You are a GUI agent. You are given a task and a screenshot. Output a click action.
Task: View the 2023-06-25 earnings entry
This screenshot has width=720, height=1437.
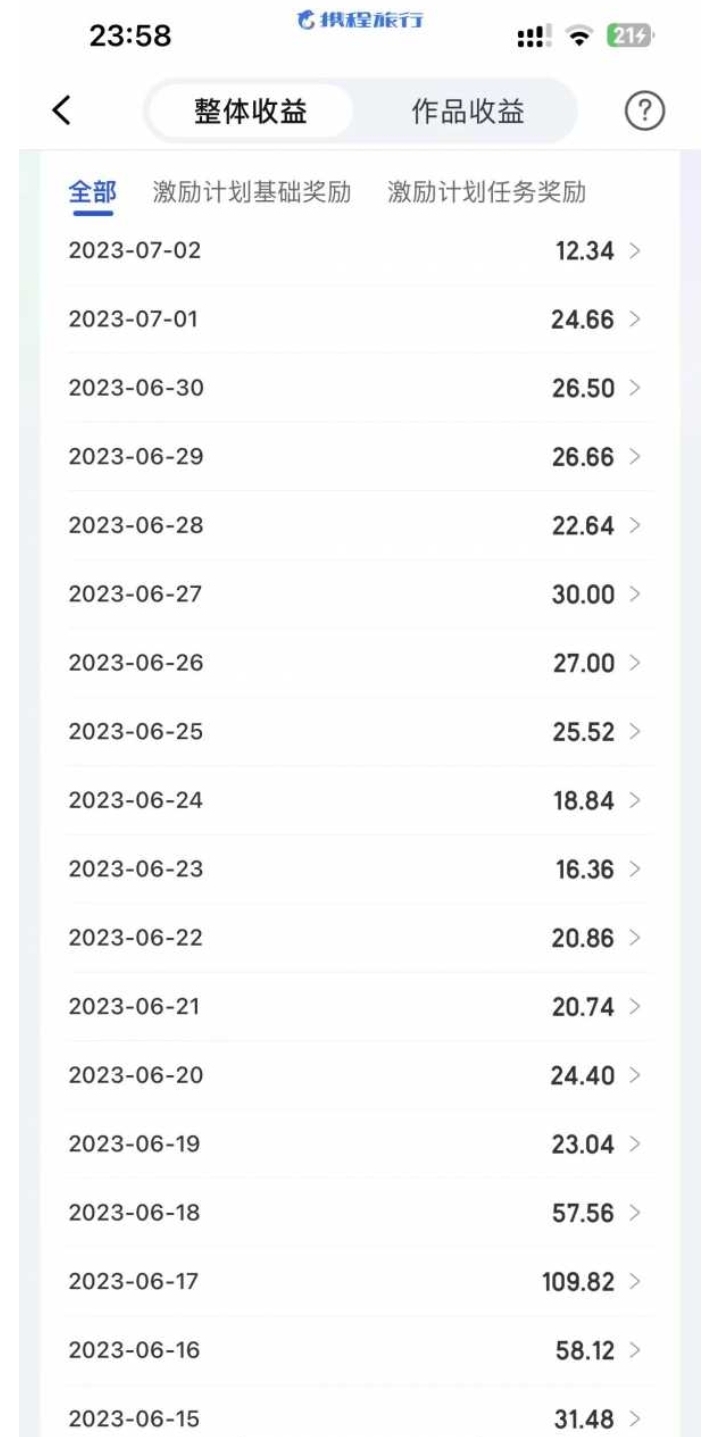coord(360,731)
